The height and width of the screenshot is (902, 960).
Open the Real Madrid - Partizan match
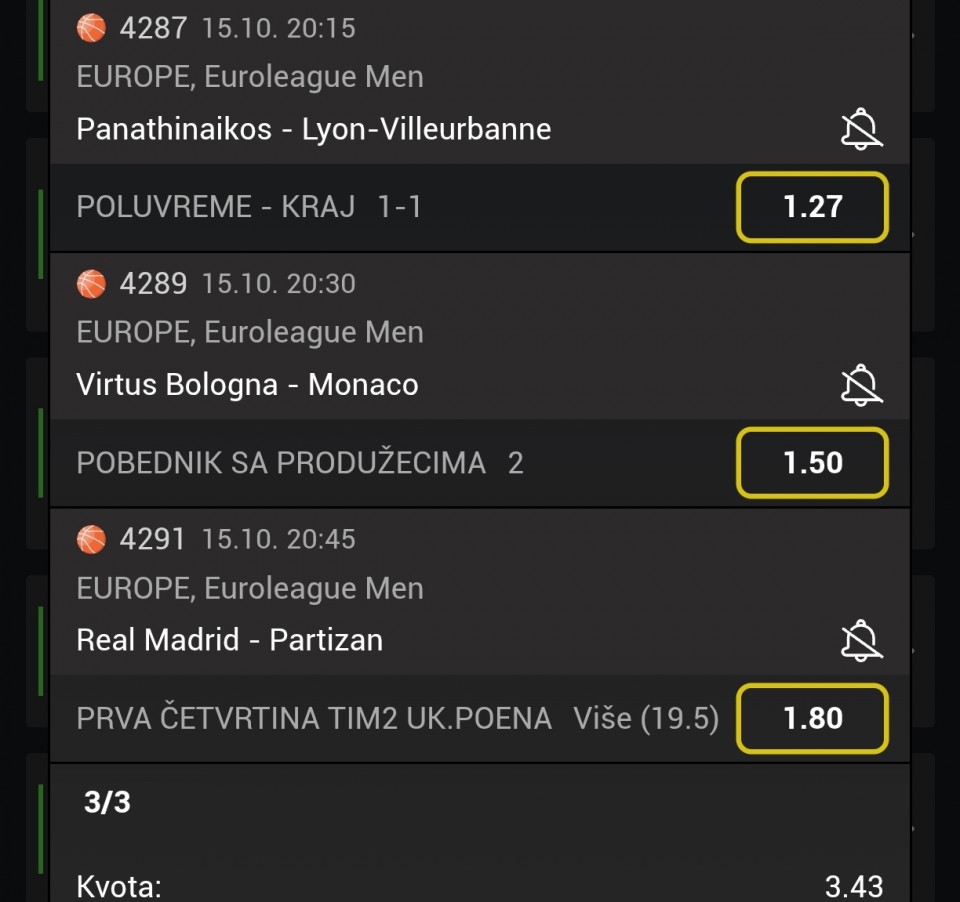click(x=229, y=640)
